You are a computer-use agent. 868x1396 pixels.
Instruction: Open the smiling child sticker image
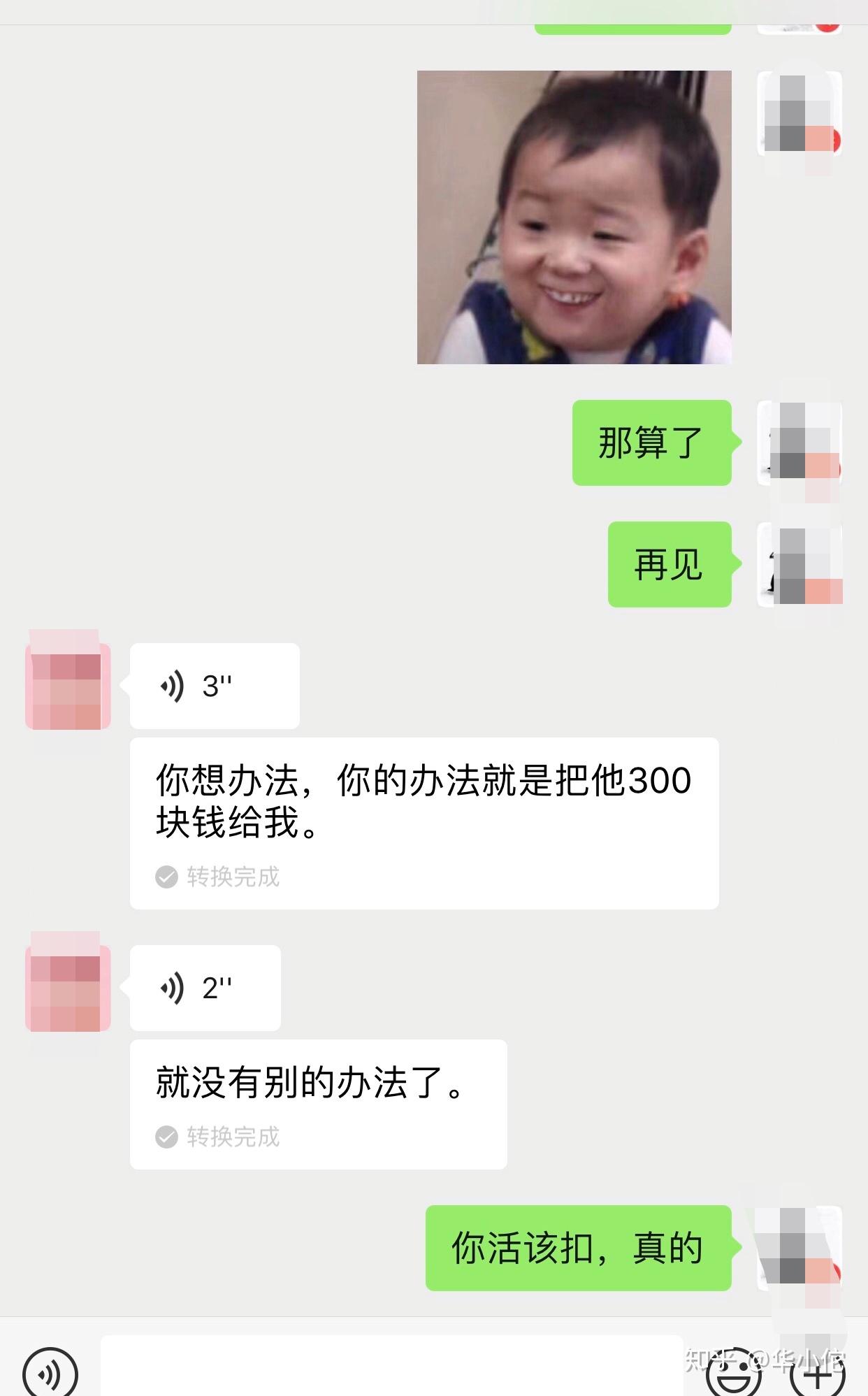tap(574, 217)
